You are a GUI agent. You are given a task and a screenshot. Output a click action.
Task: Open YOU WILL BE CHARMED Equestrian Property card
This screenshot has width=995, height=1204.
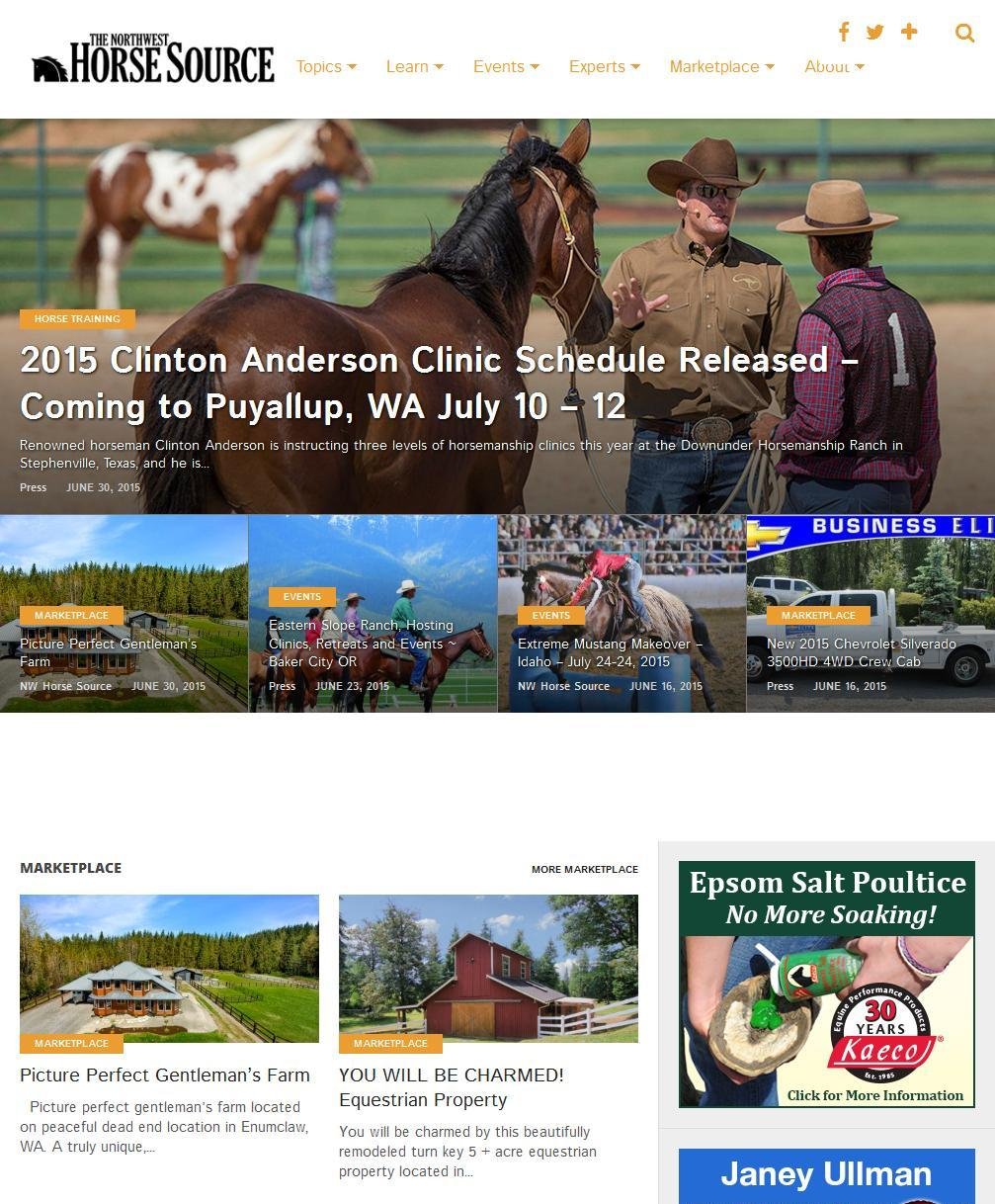coord(451,1086)
